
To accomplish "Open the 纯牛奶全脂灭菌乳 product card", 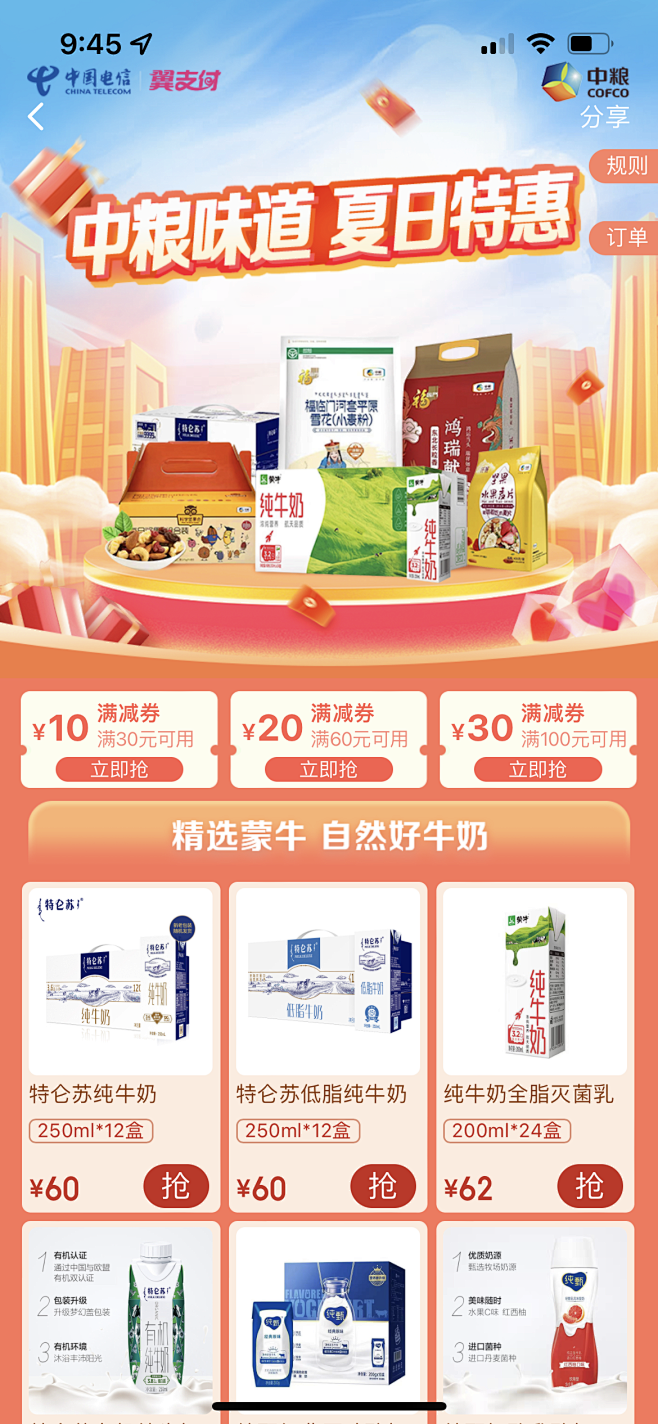I will tap(535, 1047).
